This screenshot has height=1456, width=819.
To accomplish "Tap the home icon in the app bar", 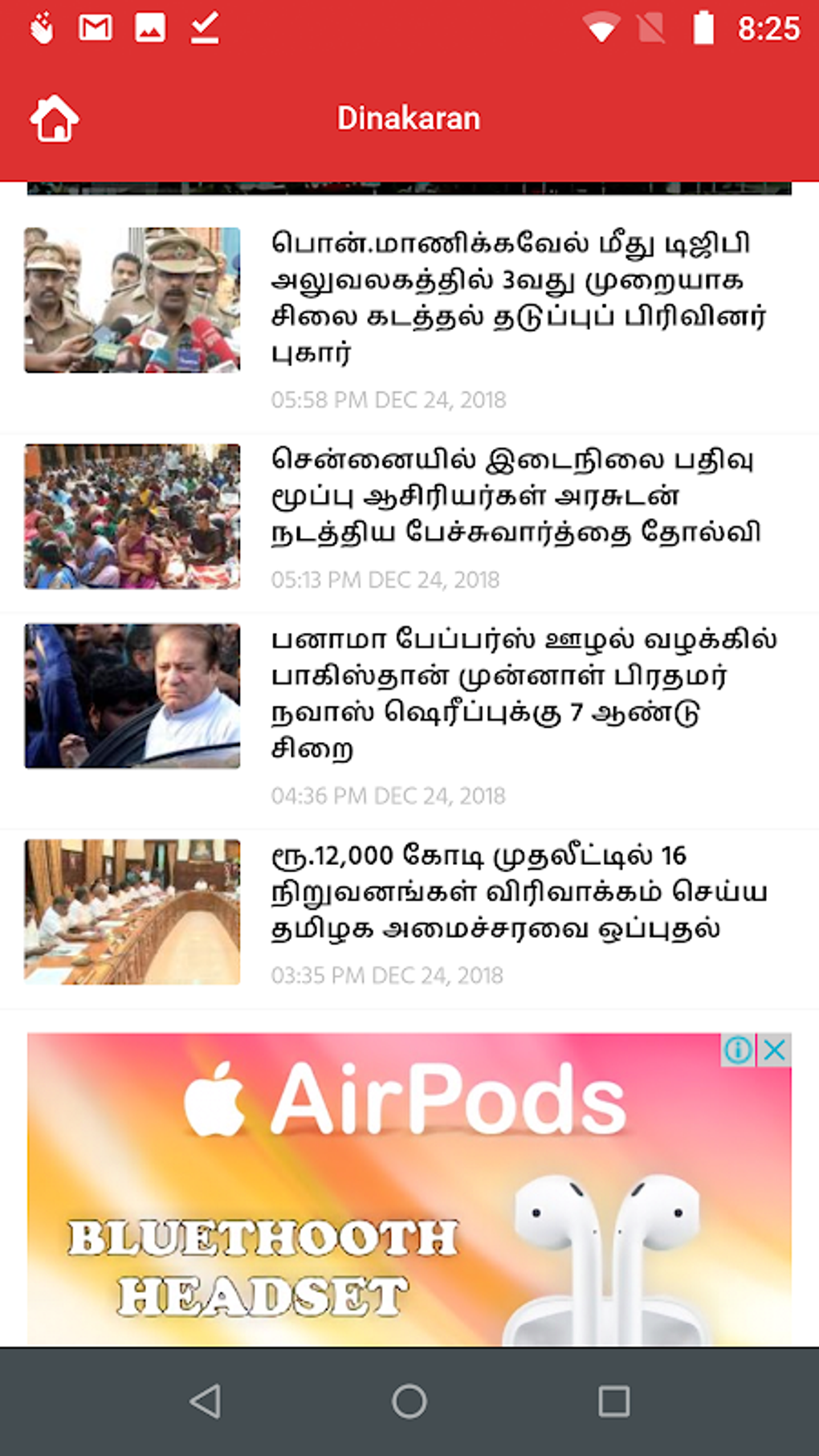I will 55,119.
